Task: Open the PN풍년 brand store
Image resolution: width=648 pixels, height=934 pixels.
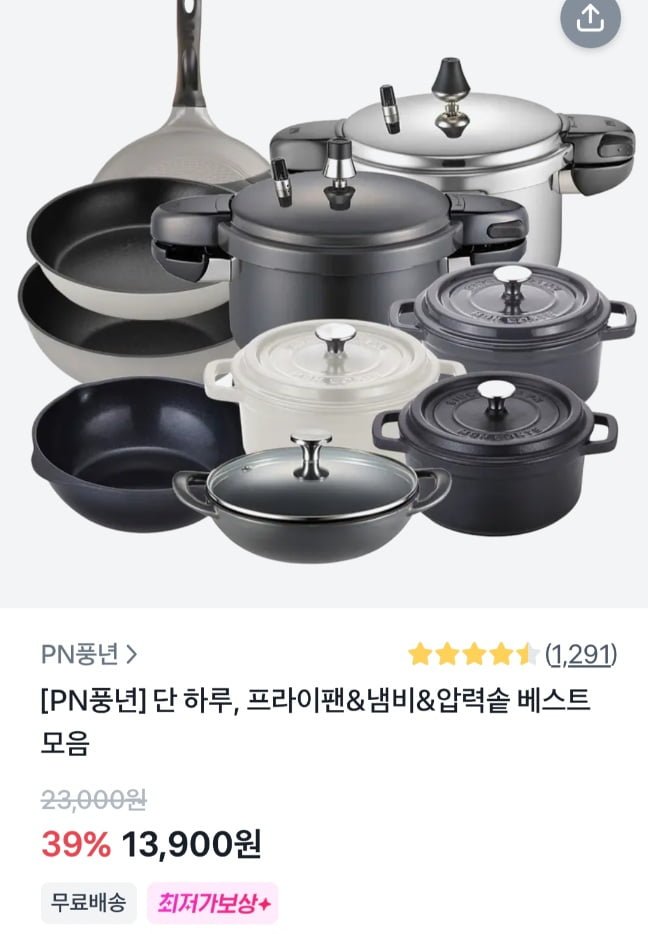Action: pos(89,655)
